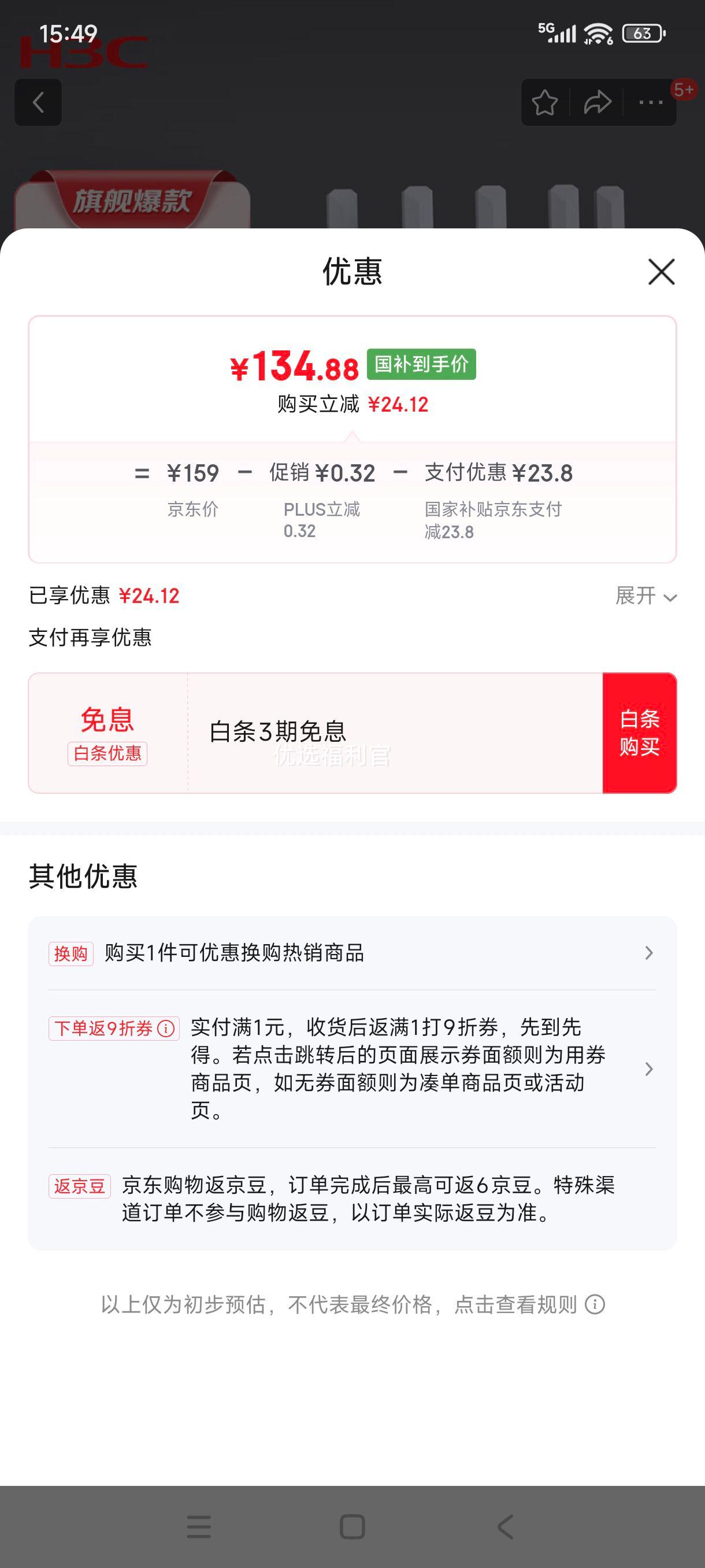Open the 换购 hot-item exchange offer
The width and height of the screenshot is (705, 1568).
tap(352, 953)
